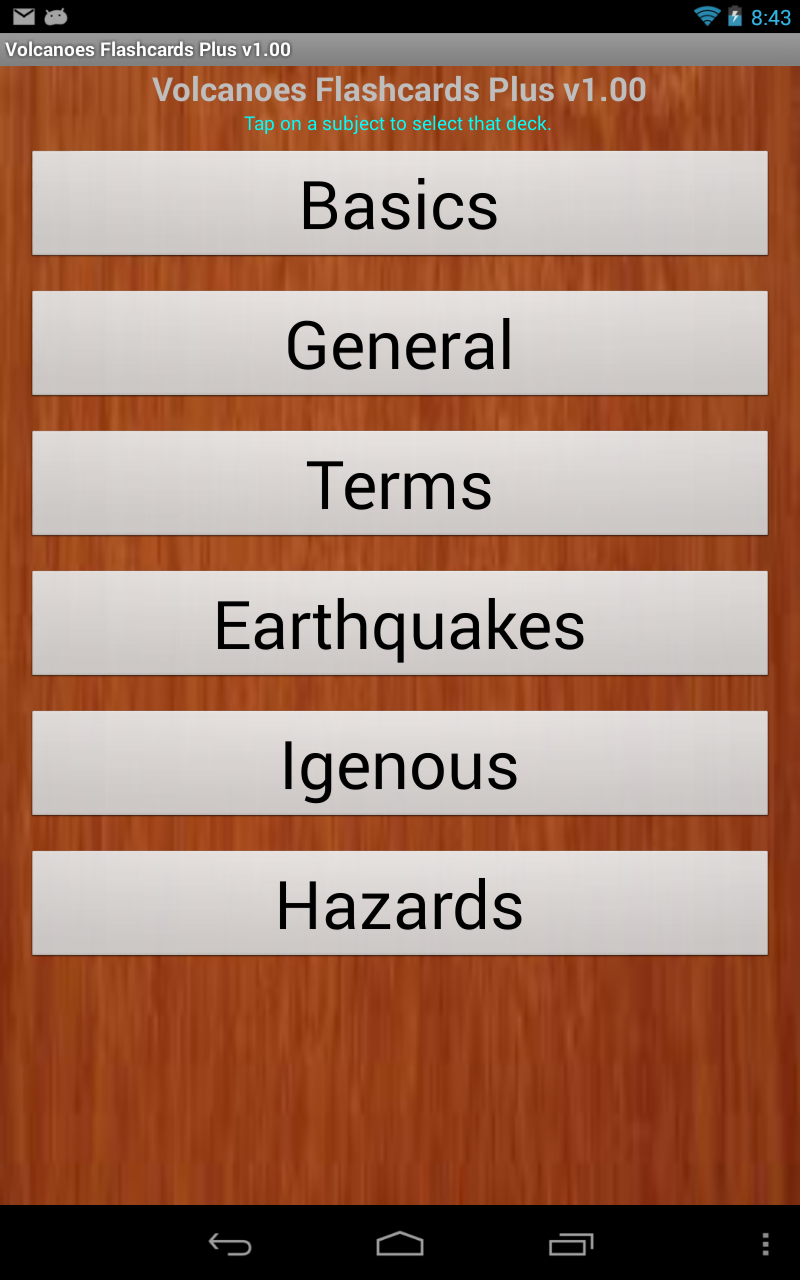The width and height of the screenshot is (800, 1280).
Task: Open the overflow menu with three dots
Action: (765, 1245)
